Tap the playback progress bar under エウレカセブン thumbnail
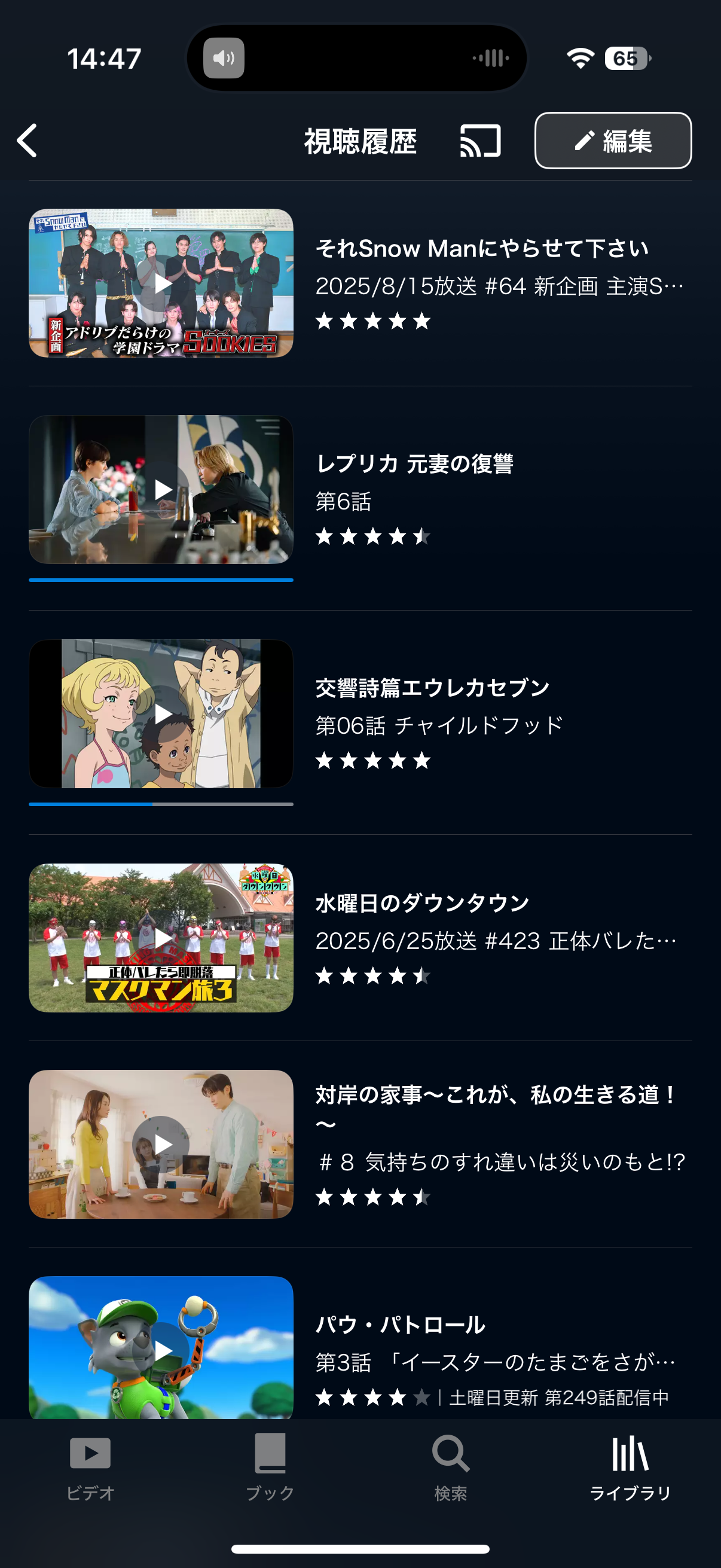Image resolution: width=721 pixels, height=1568 pixels. click(161, 804)
